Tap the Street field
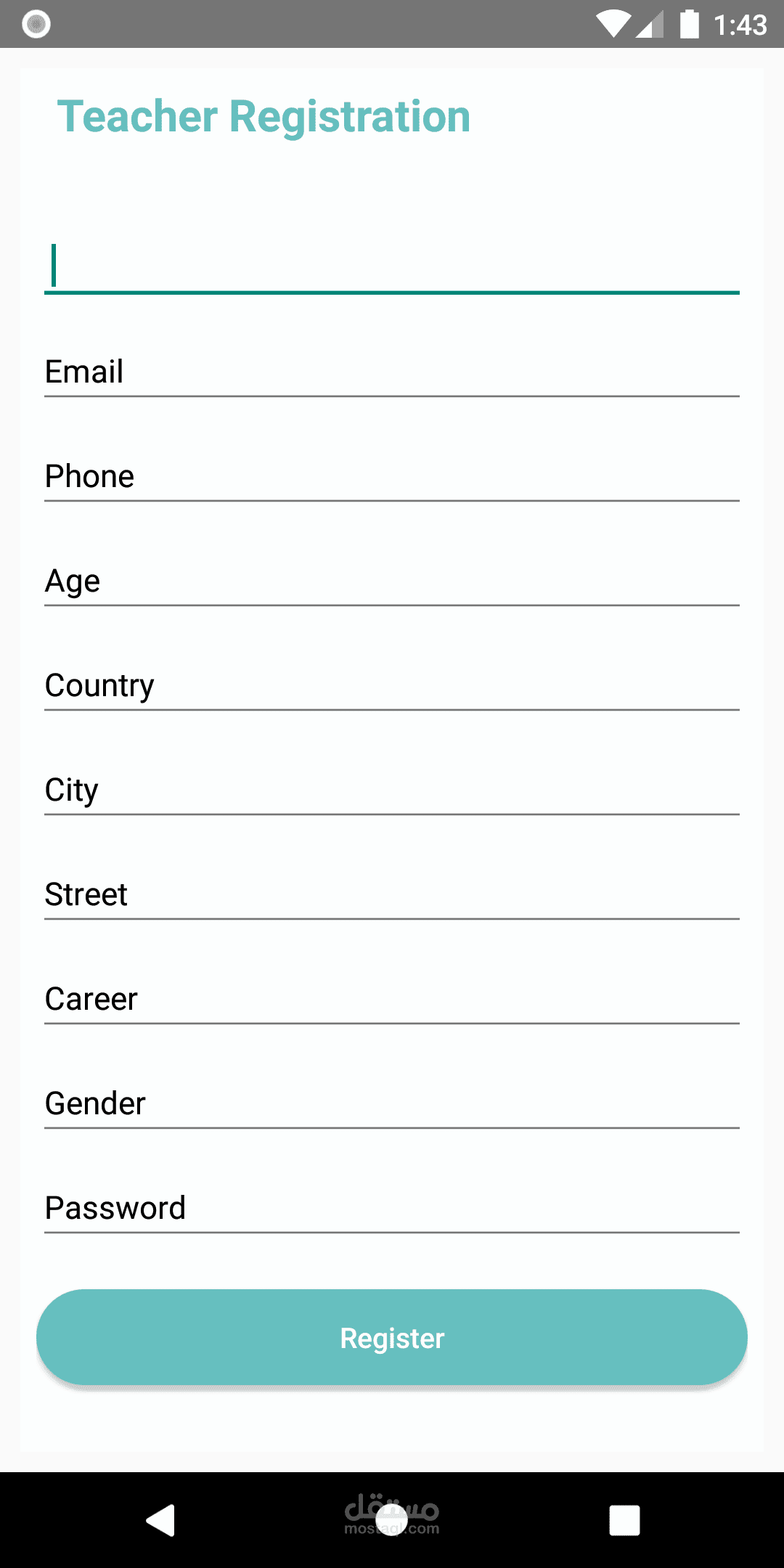Image resolution: width=784 pixels, height=1568 pixels. [392, 894]
